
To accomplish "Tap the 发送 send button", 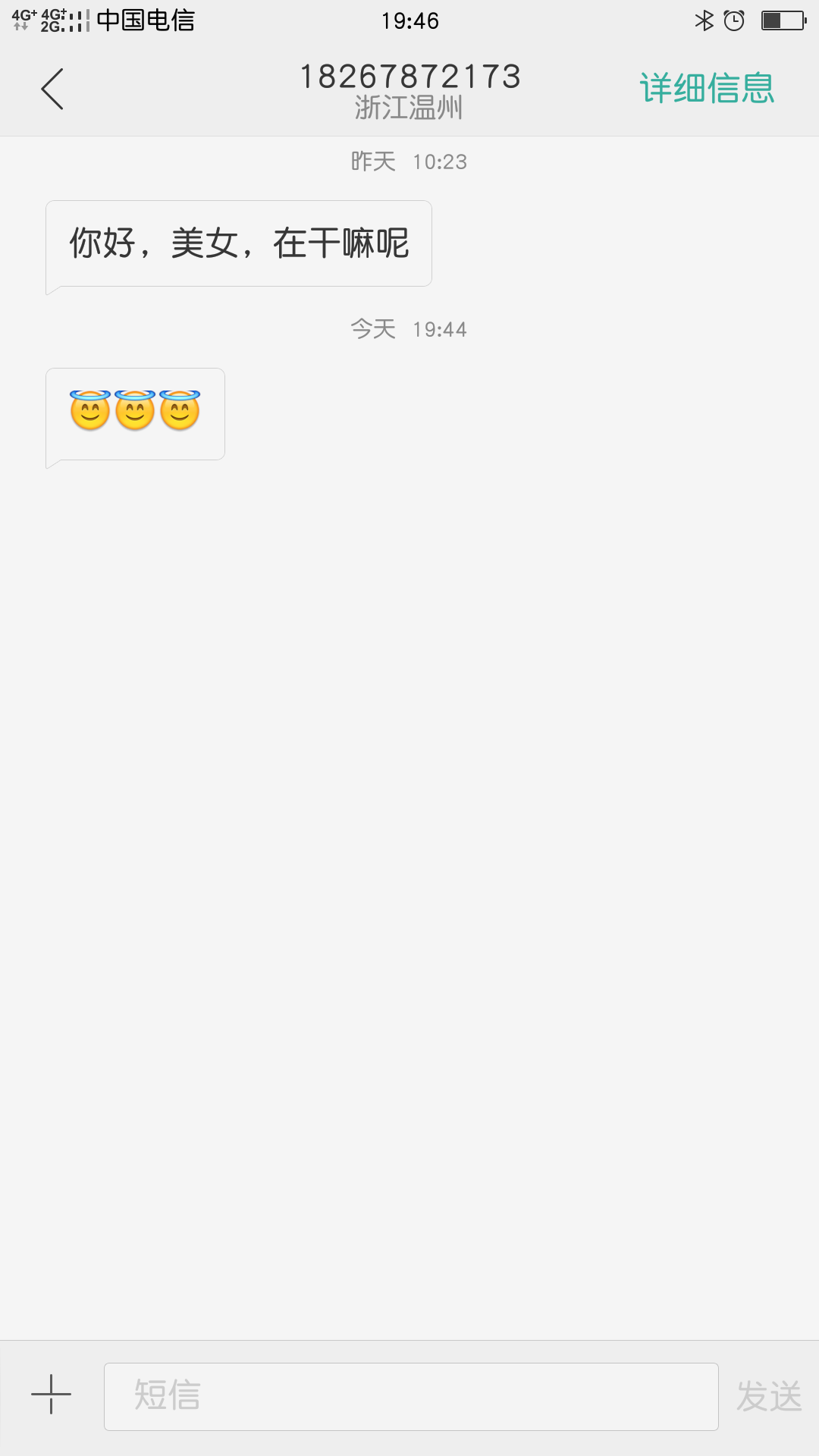I will [768, 1396].
